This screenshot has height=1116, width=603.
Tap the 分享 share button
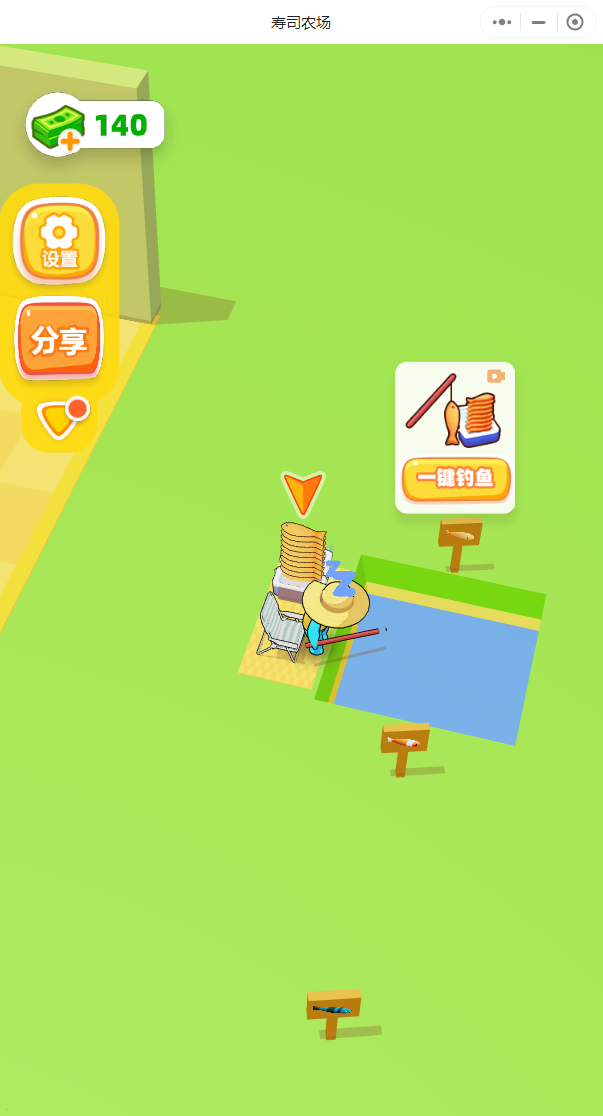59,340
